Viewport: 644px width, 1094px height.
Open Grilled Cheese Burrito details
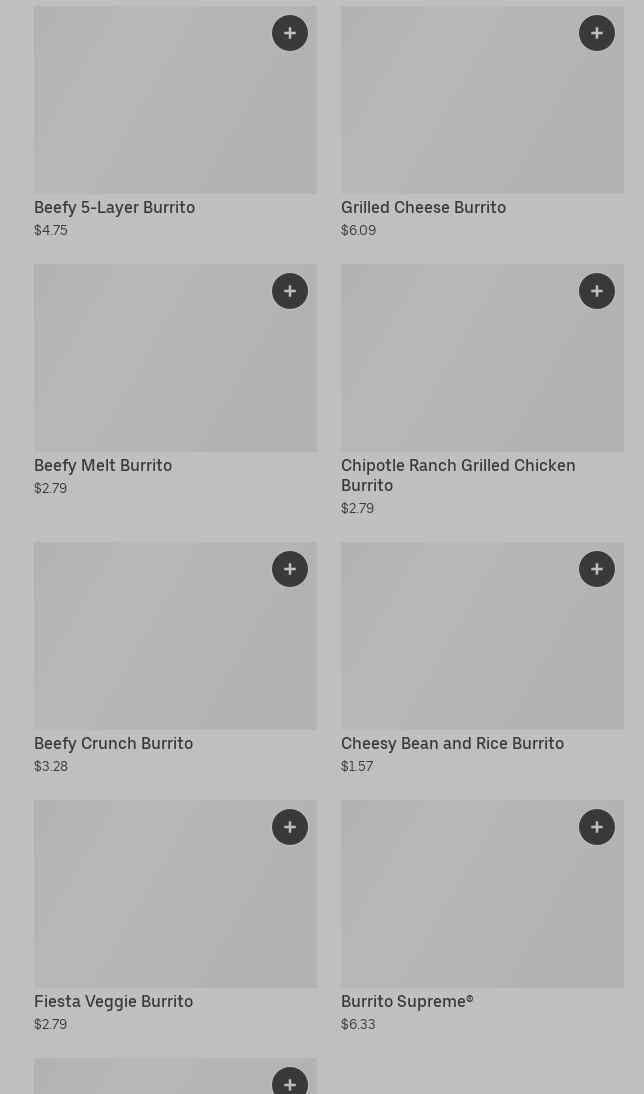423,208
